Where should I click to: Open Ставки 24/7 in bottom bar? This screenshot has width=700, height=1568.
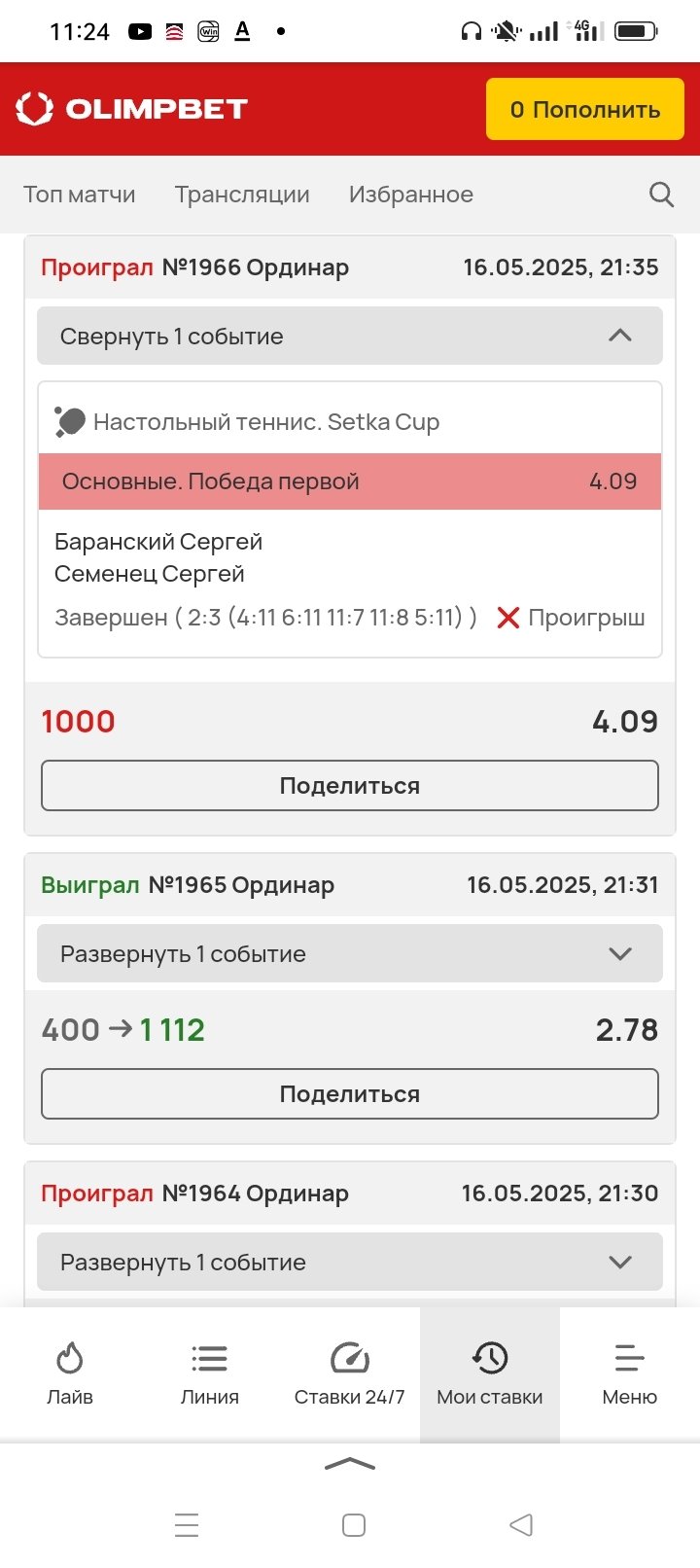click(x=350, y=1372)
